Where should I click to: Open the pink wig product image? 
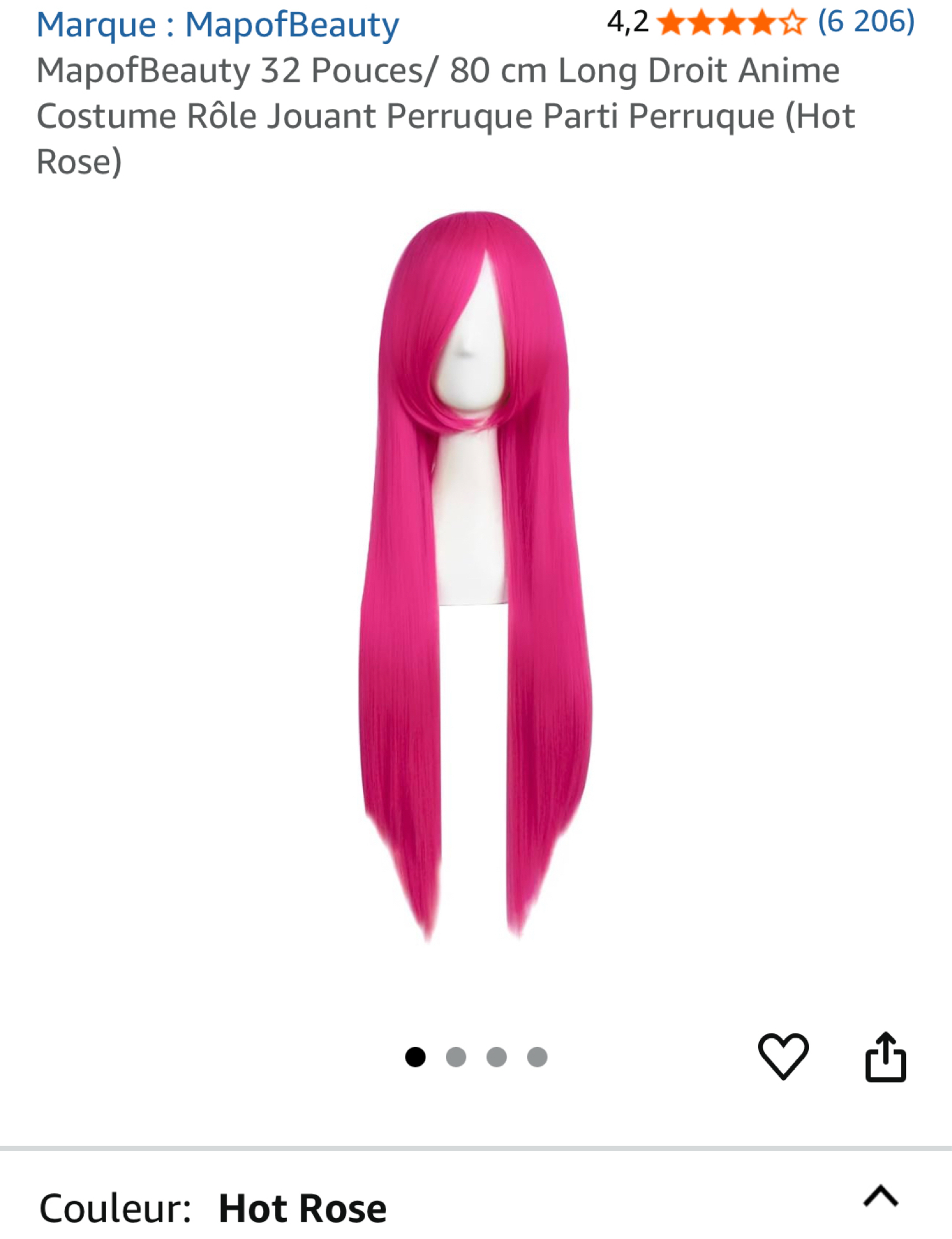click(x=475, y=576)
